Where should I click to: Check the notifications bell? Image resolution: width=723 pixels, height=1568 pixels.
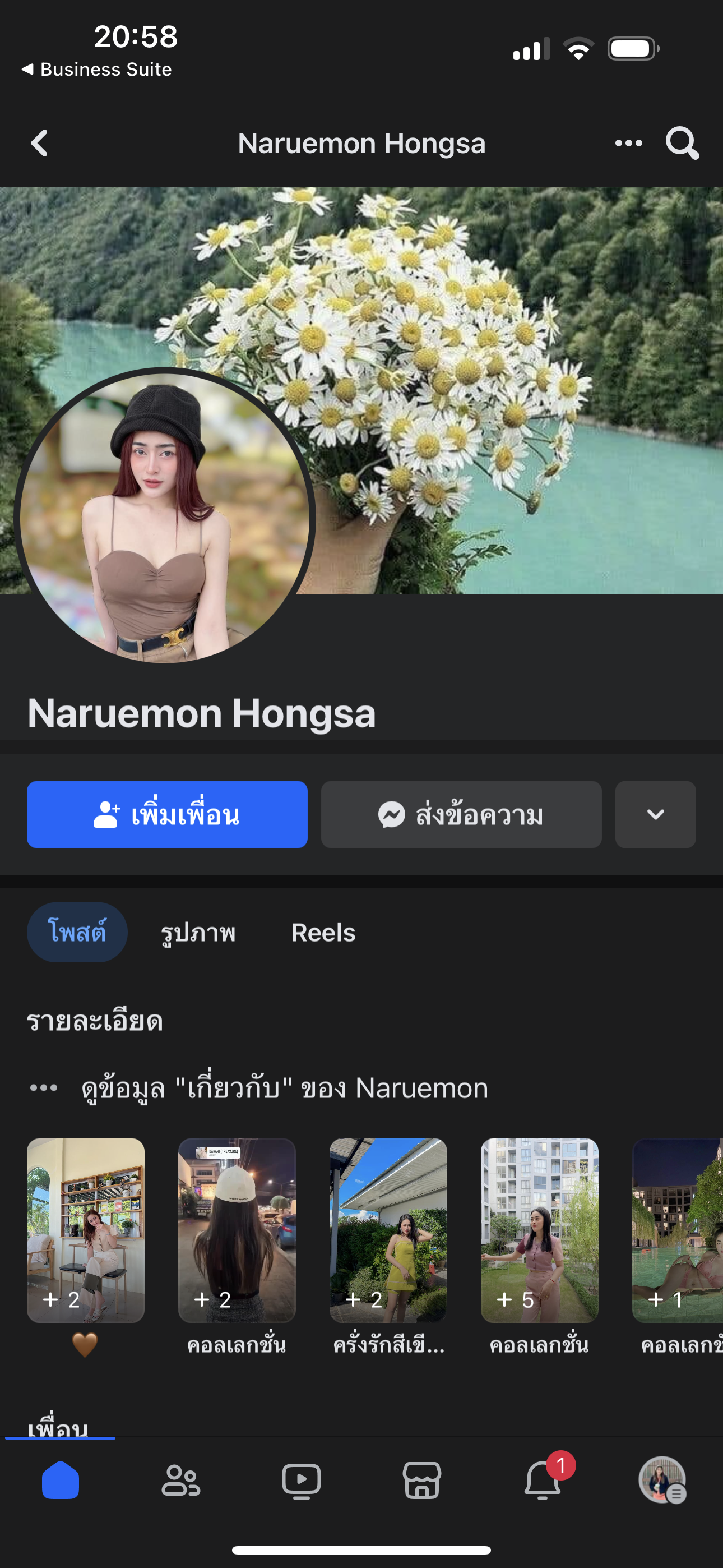click(x=543, y=1481)
